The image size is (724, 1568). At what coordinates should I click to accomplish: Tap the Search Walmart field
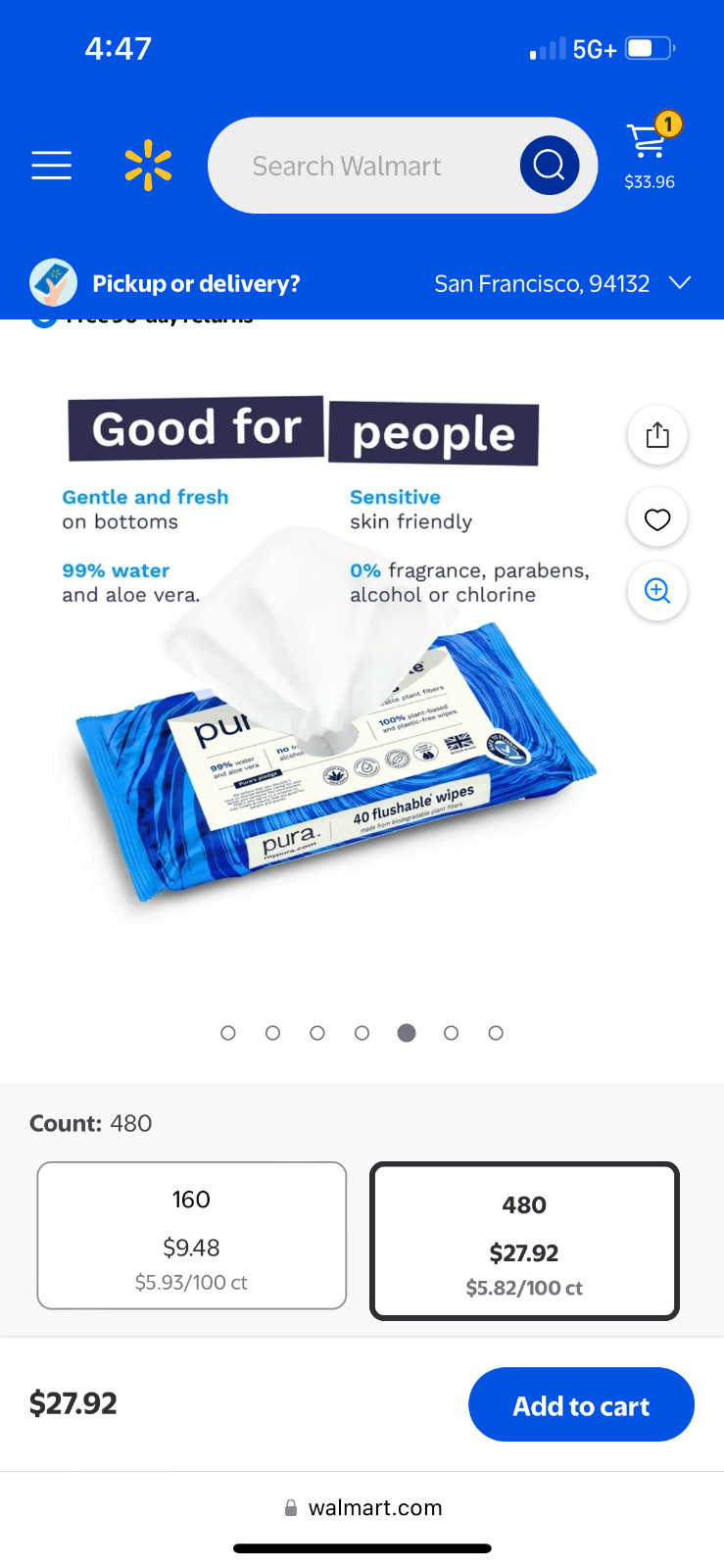point(362,166)
